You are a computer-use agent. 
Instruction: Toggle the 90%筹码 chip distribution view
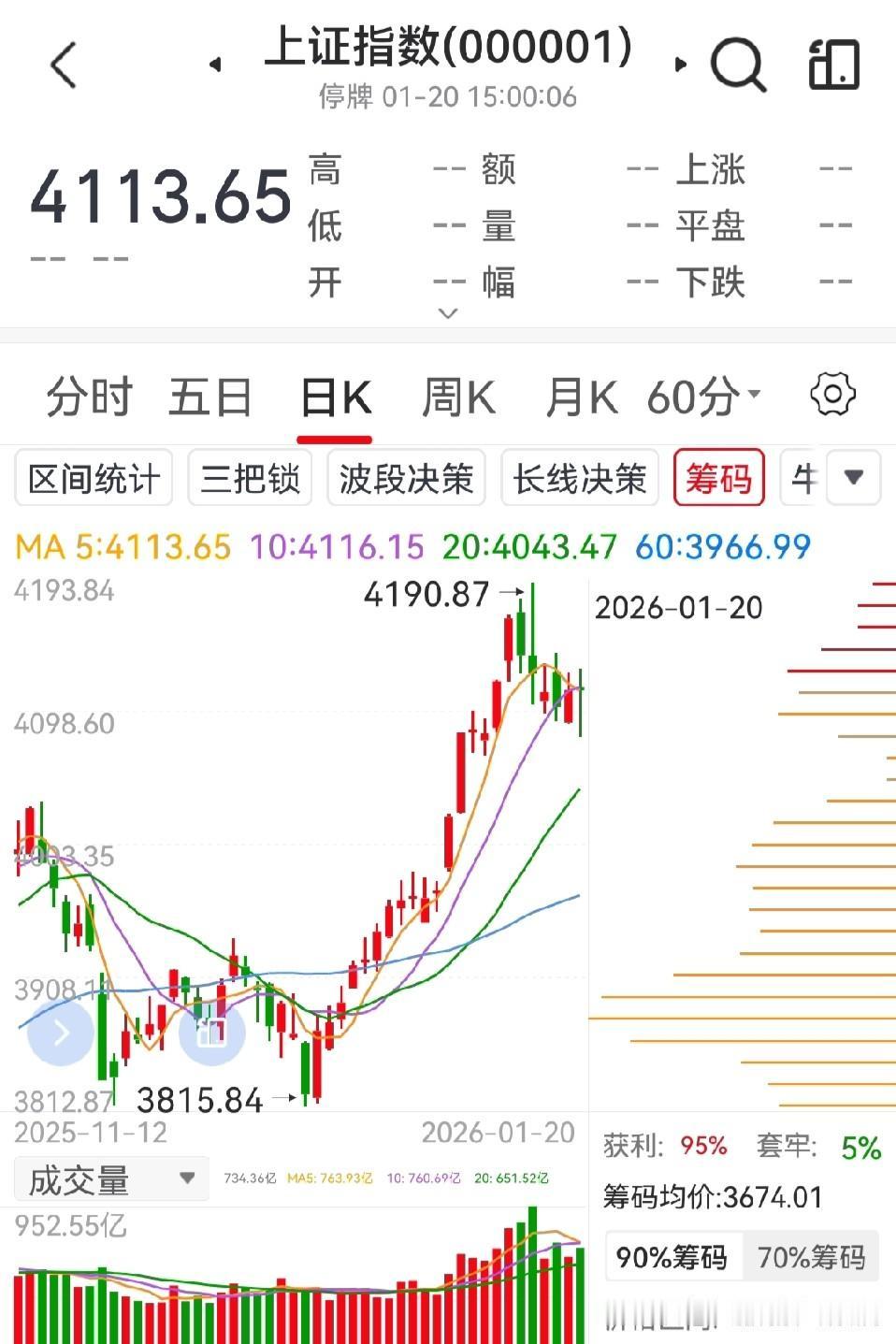click(670, 1258)
